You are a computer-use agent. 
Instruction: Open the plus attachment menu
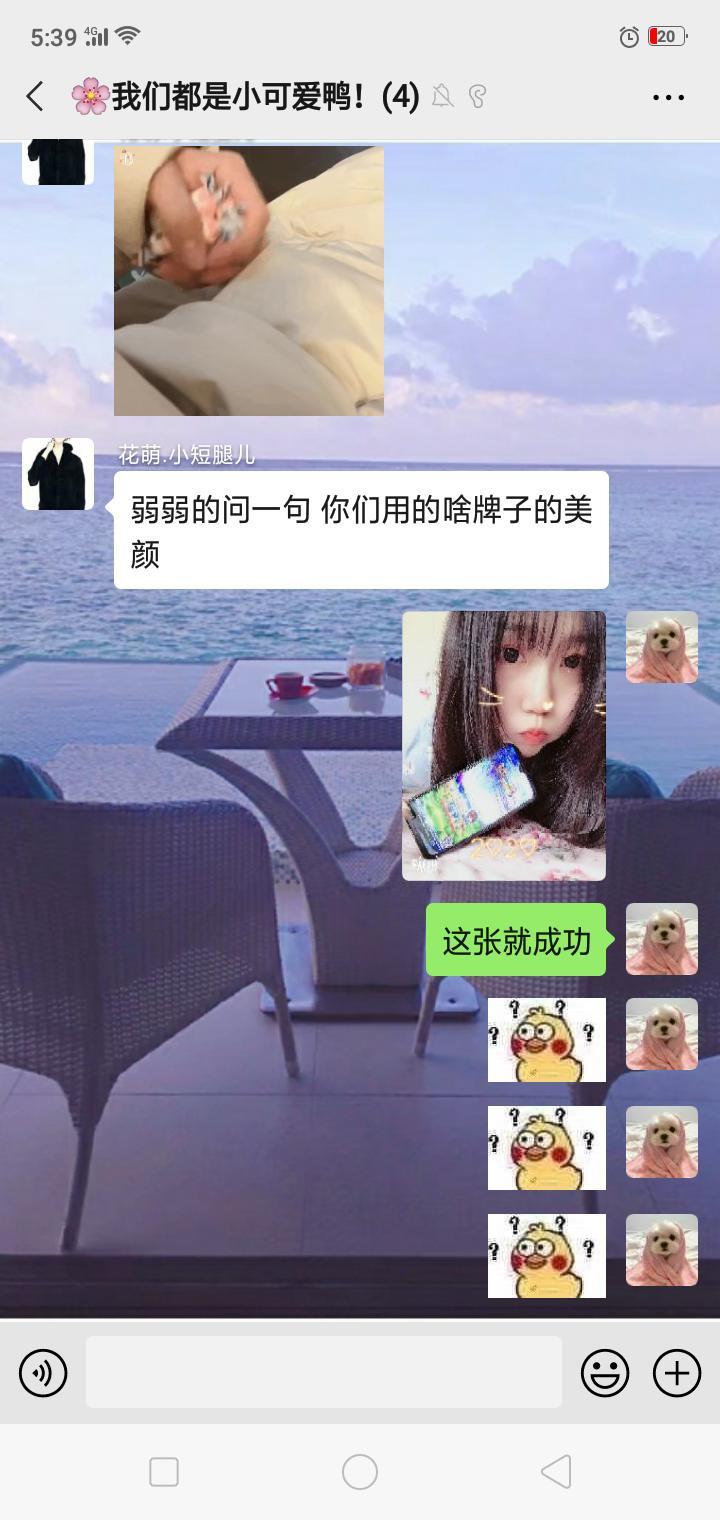[677, 1373]
